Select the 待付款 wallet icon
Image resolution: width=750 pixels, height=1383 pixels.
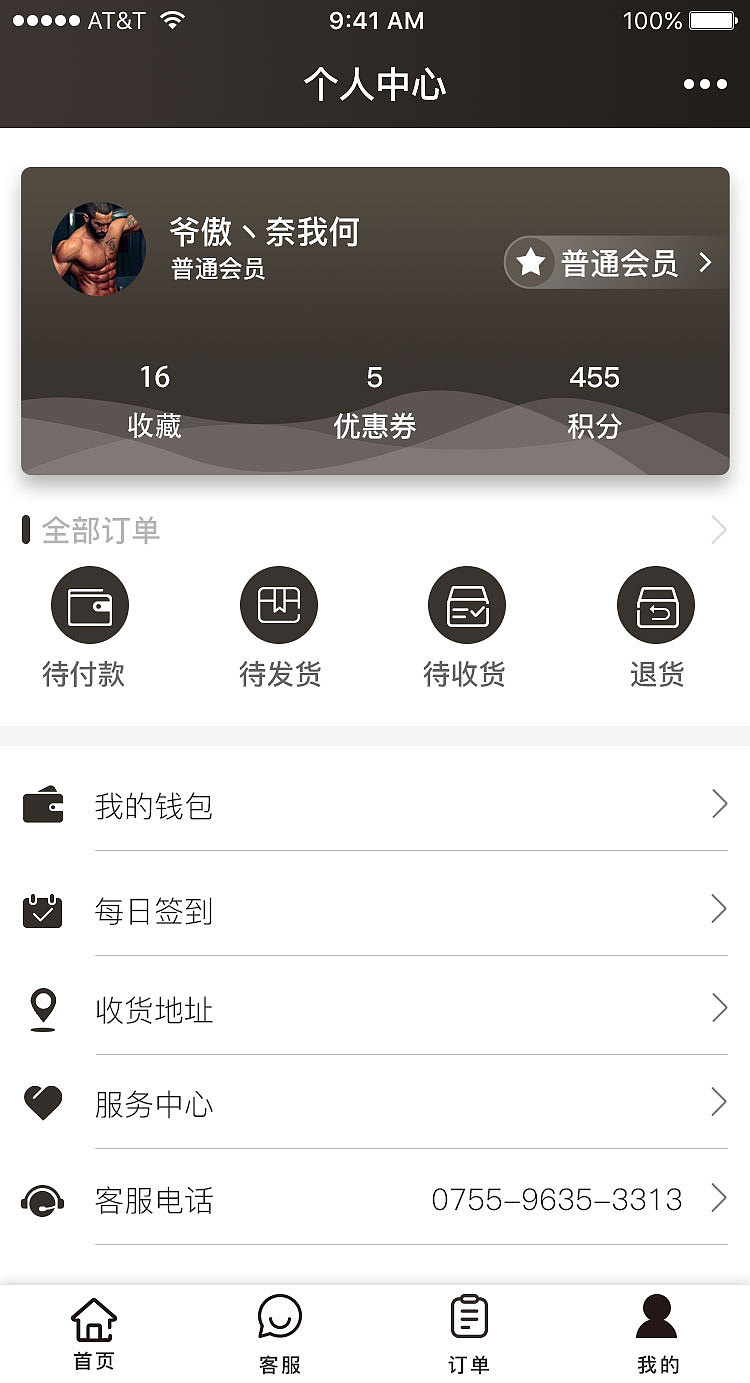[x=90, y=604]
